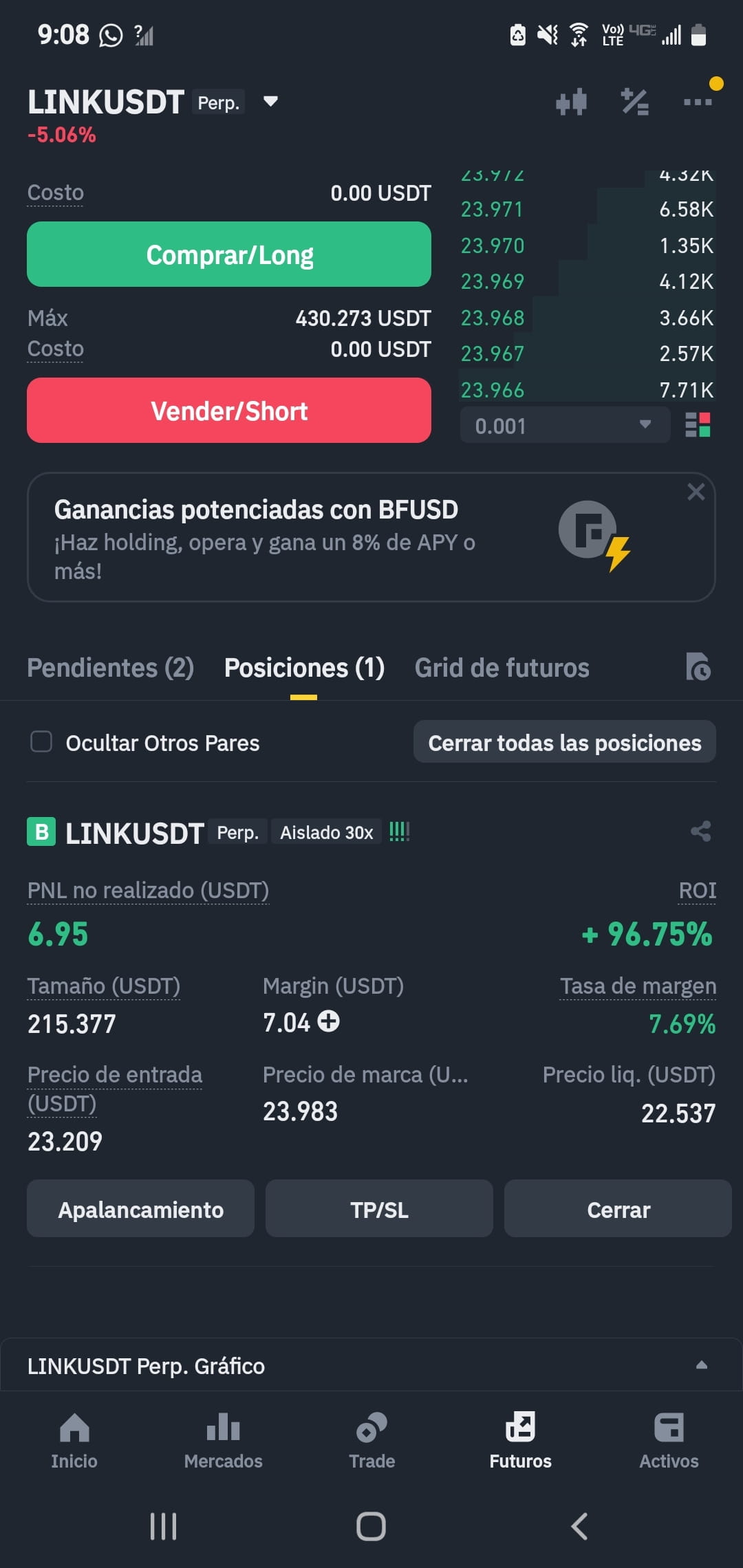
Task: Open the LINKUSDT pair selector dropdown
Action: pos(270,102)
